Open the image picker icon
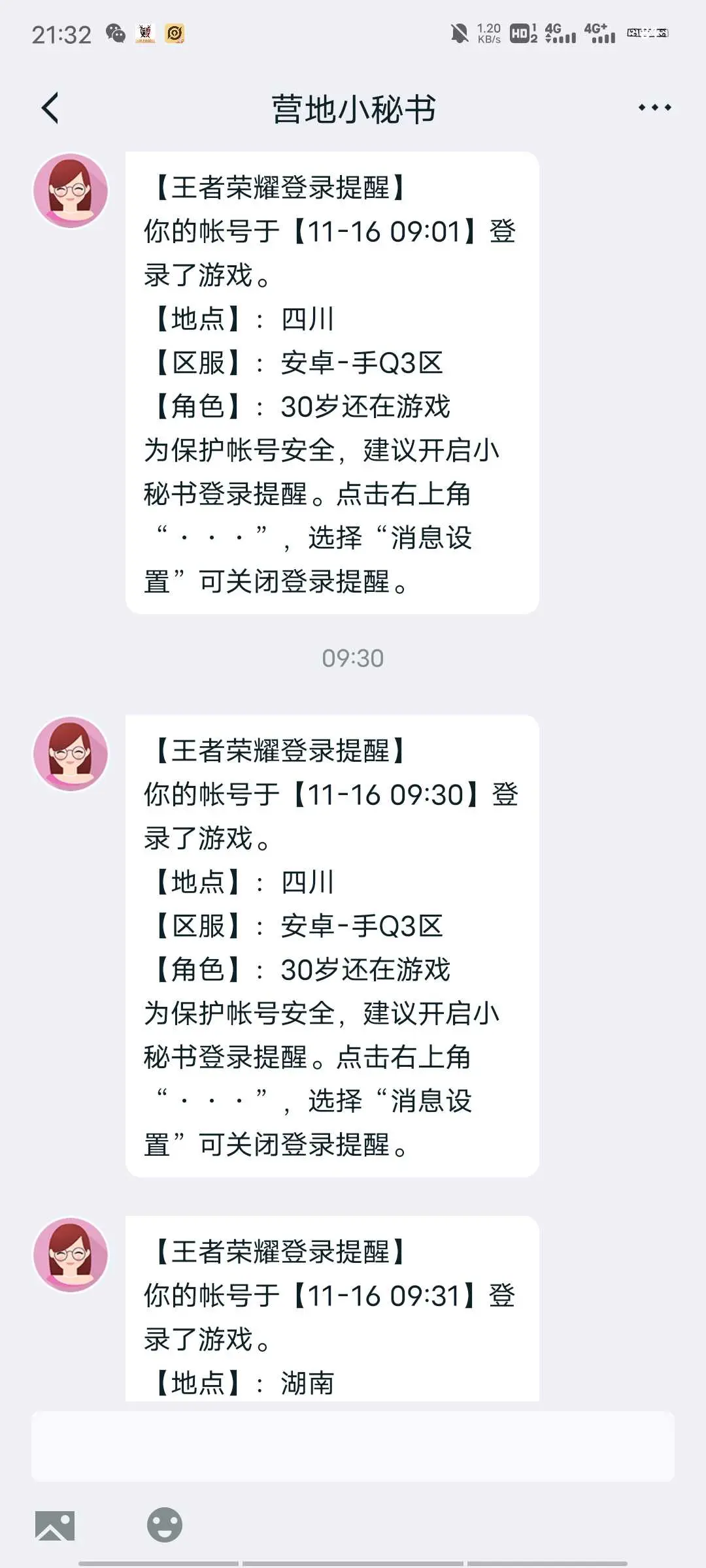 (55, 1526)
